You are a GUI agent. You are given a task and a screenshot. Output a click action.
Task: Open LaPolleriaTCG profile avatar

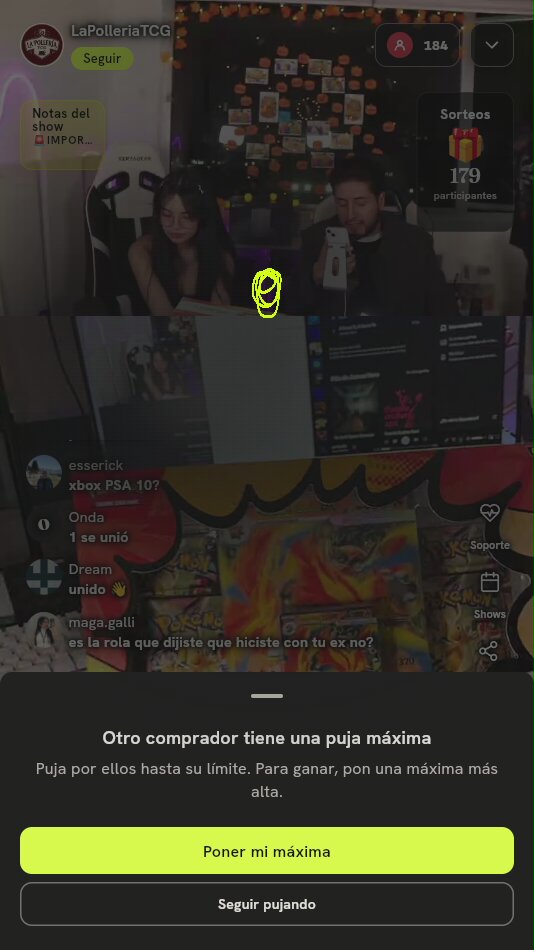coord(42,45)
